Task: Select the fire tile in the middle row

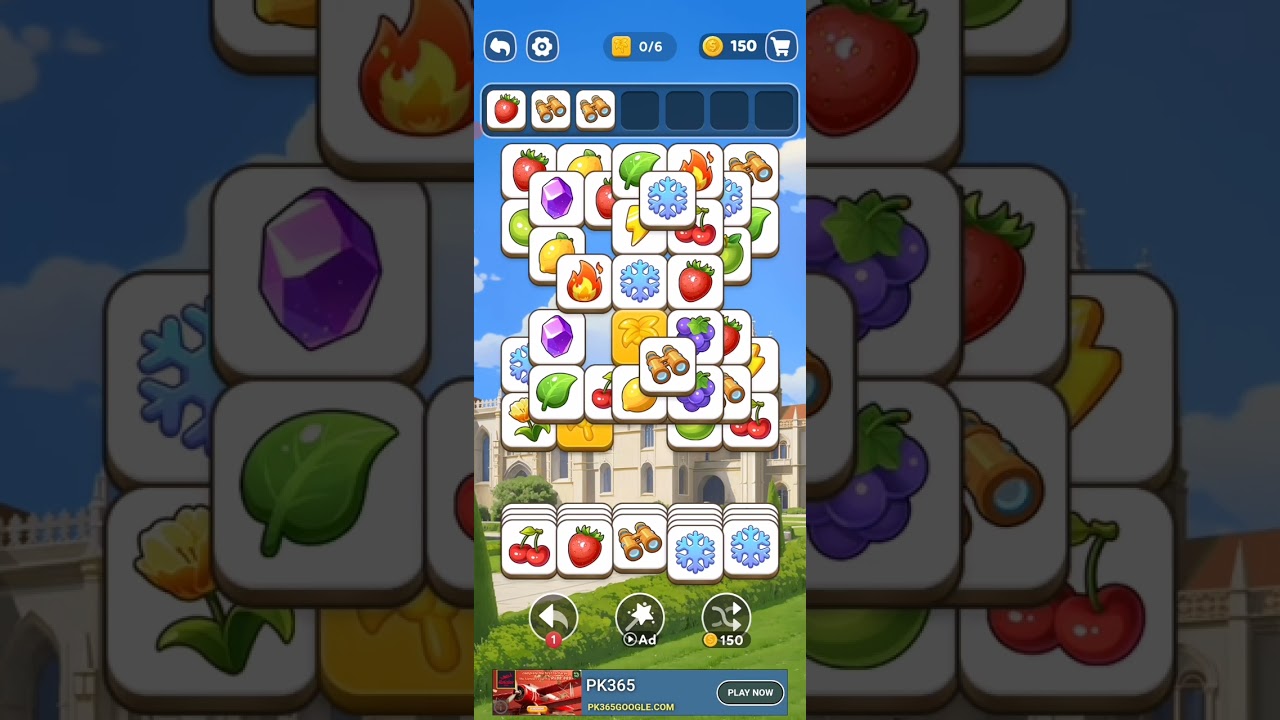Action: tap(584, 282)
